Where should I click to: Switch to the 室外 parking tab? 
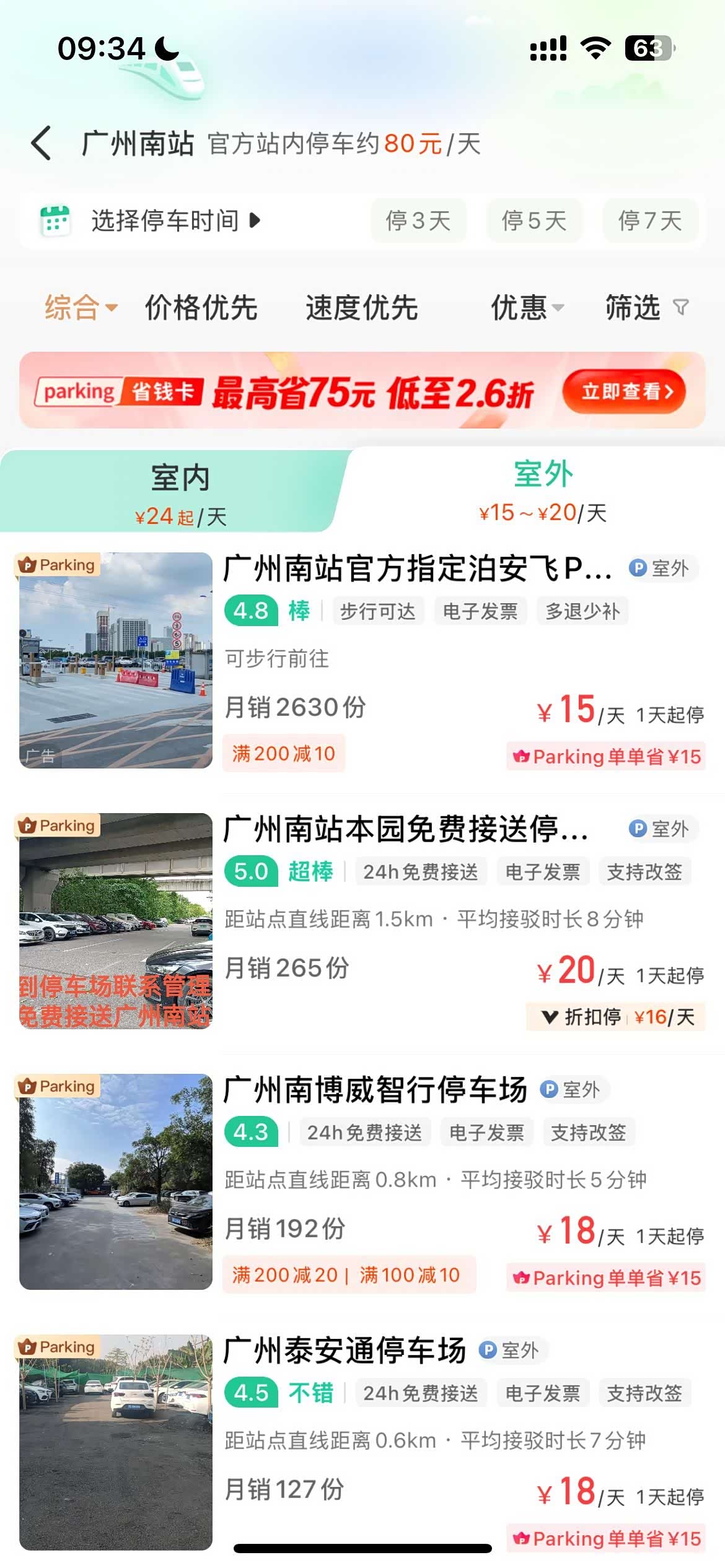543,489
